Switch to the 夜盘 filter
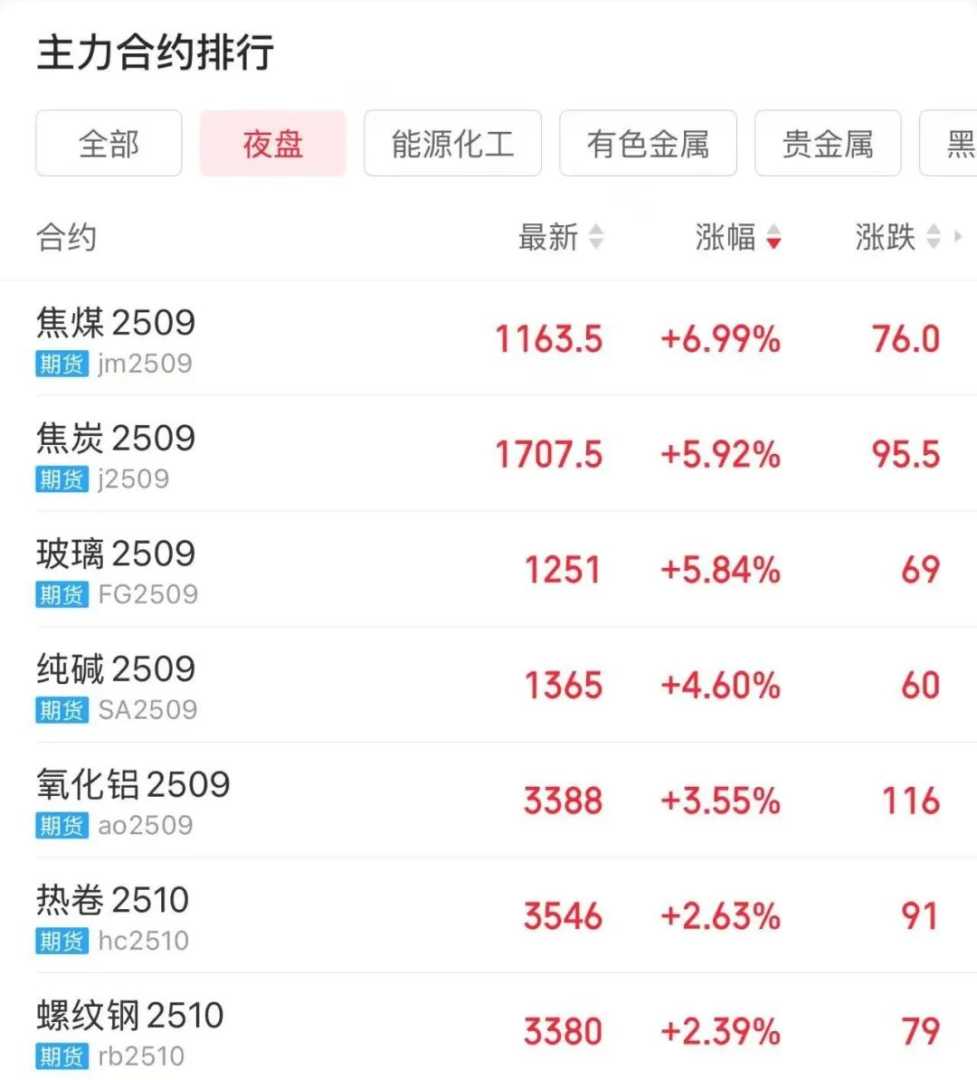977x1080 pixels. tap(272, 143)
